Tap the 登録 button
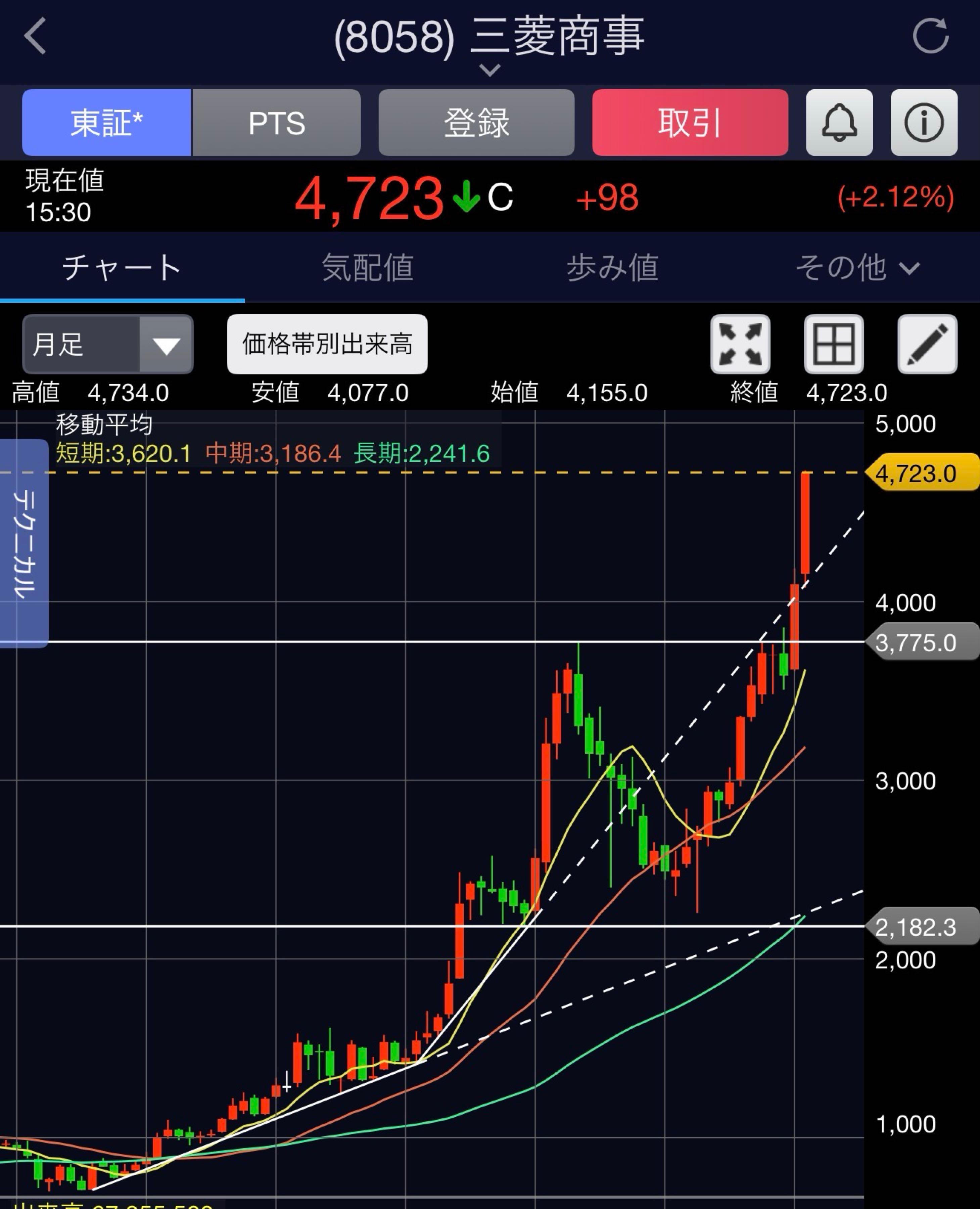This screenshot has width=980, height=1209. [x=476, y=123]
